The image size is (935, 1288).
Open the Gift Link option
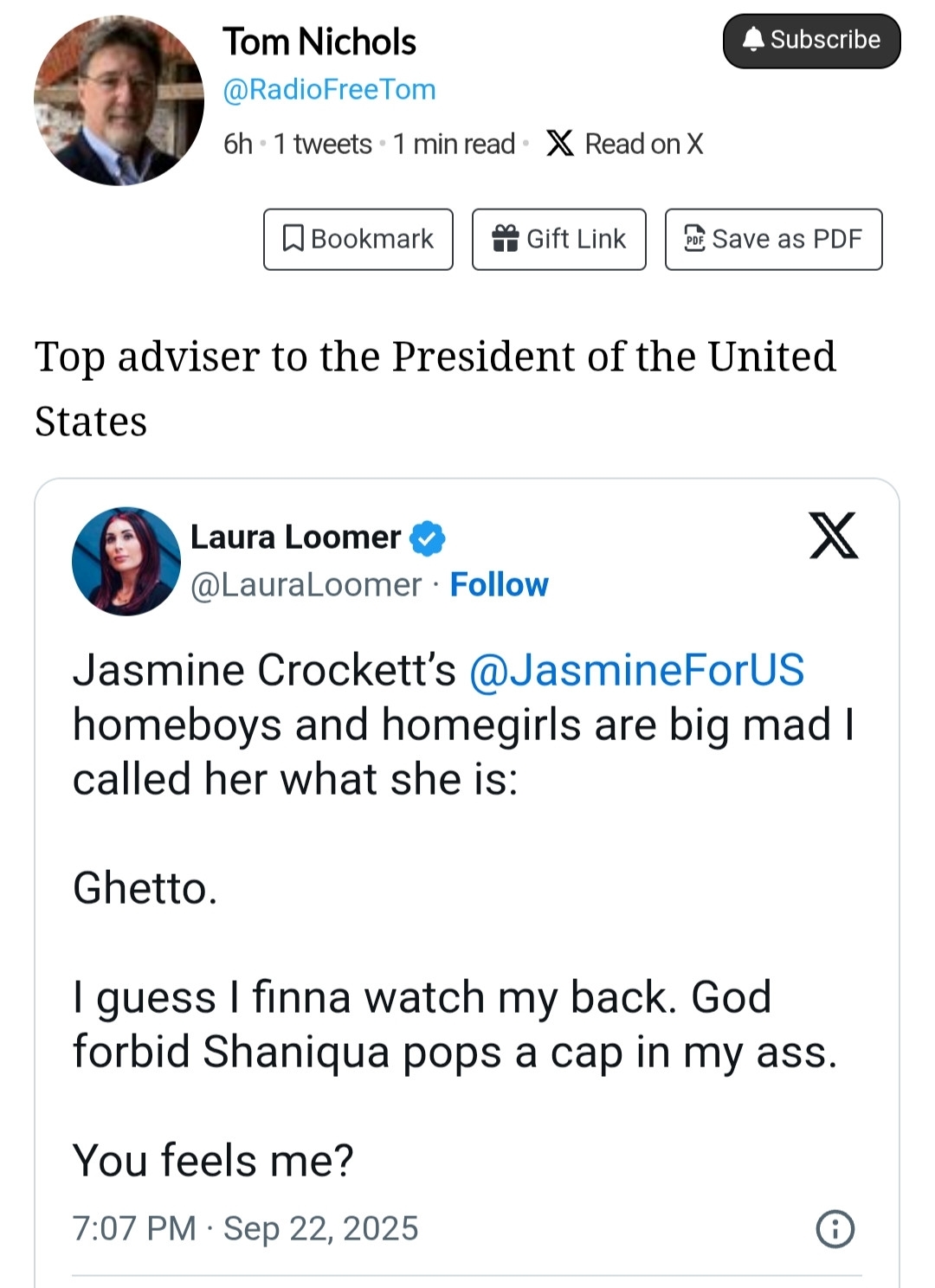tap(558, 239)
